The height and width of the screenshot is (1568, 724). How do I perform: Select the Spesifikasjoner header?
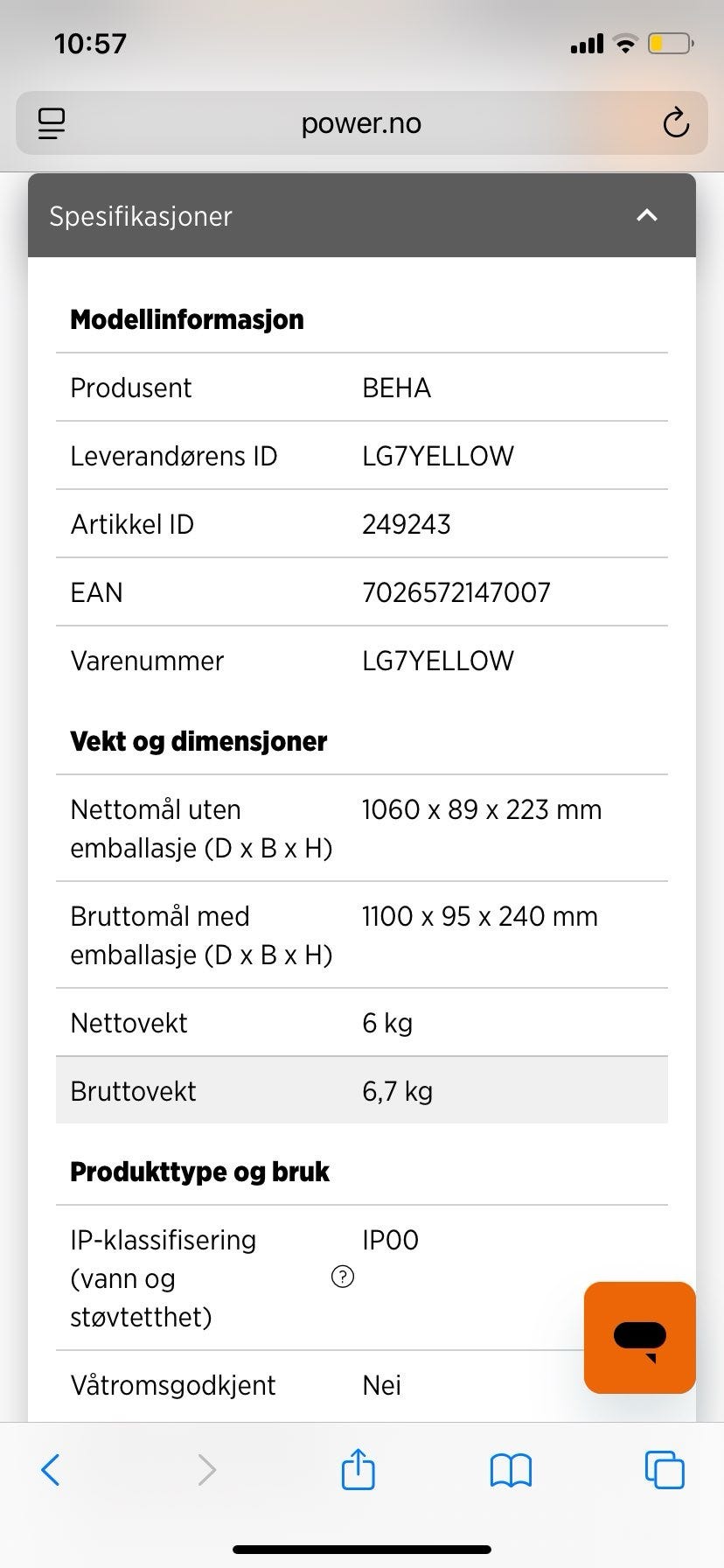point(140,216)
